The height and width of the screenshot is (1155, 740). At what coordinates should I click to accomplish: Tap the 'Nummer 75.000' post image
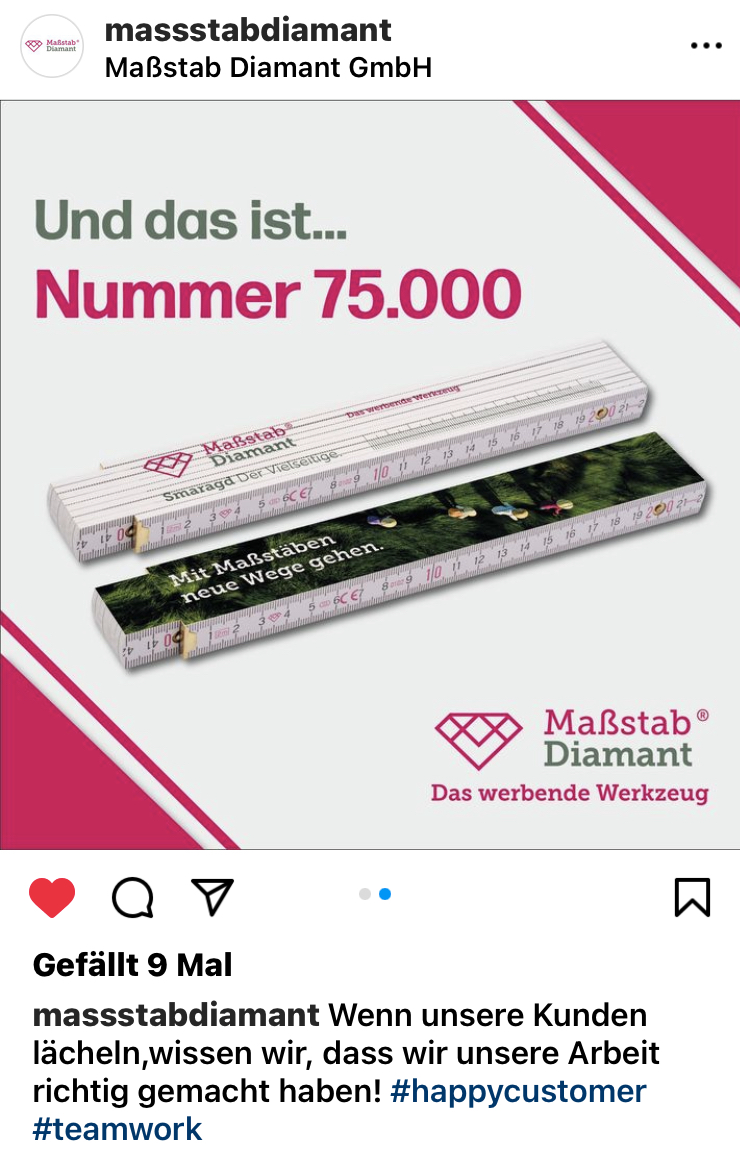370,475
